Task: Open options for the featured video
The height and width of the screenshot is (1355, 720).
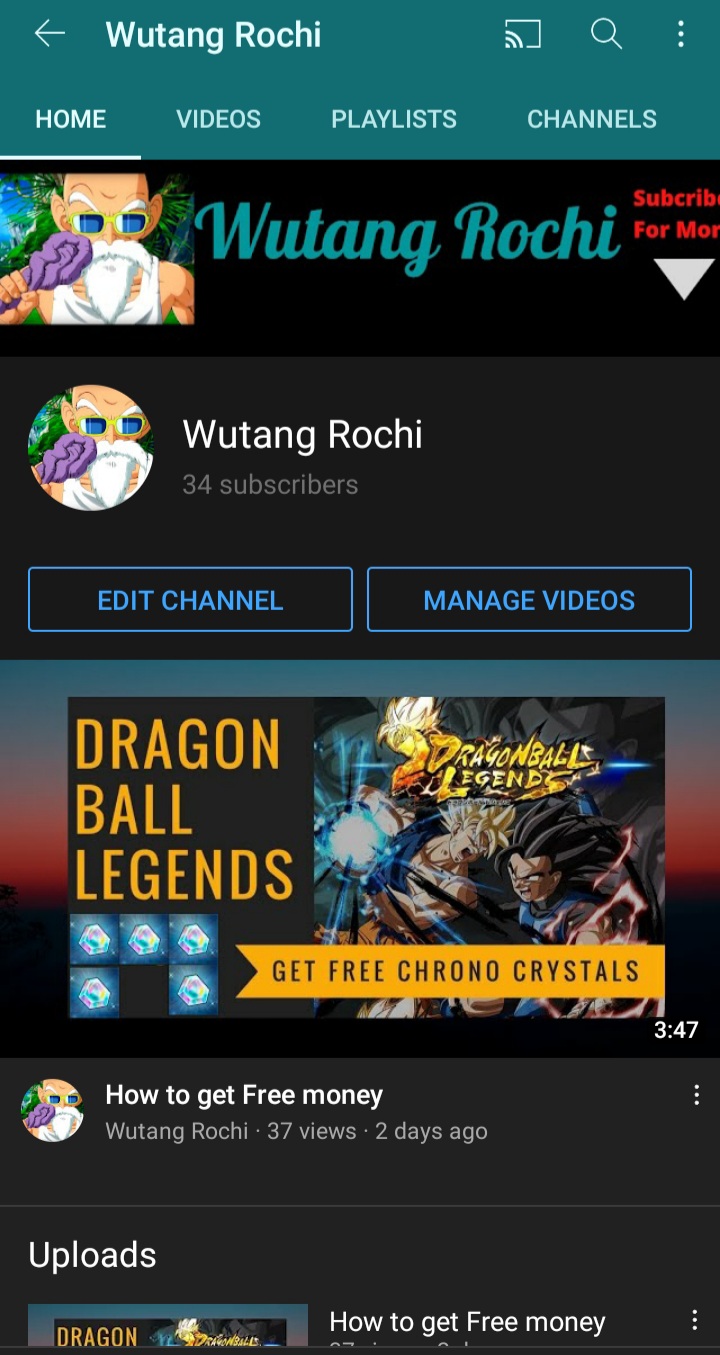Action: [x=696, y=1096]
